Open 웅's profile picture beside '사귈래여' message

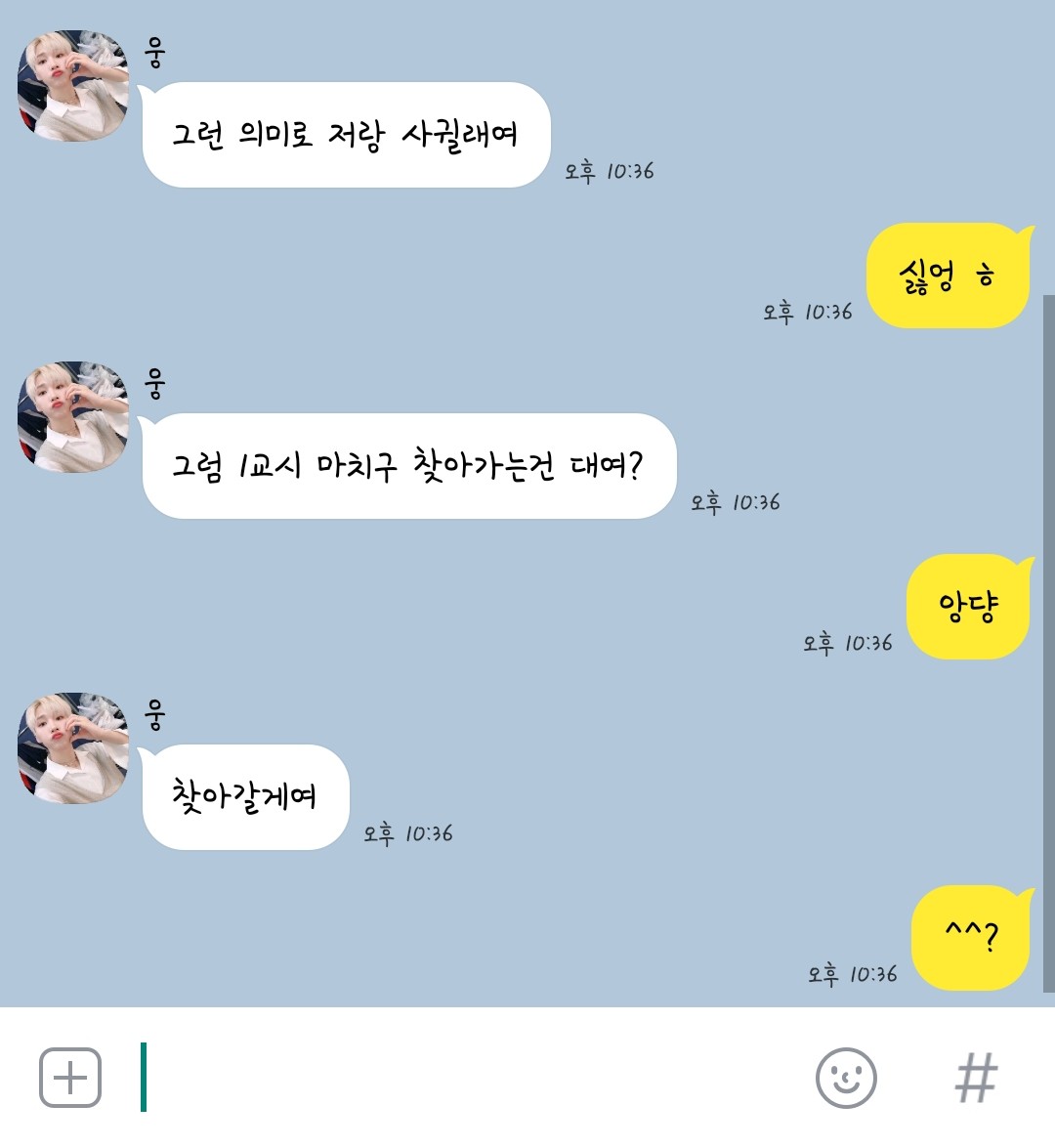pos(73,86)
